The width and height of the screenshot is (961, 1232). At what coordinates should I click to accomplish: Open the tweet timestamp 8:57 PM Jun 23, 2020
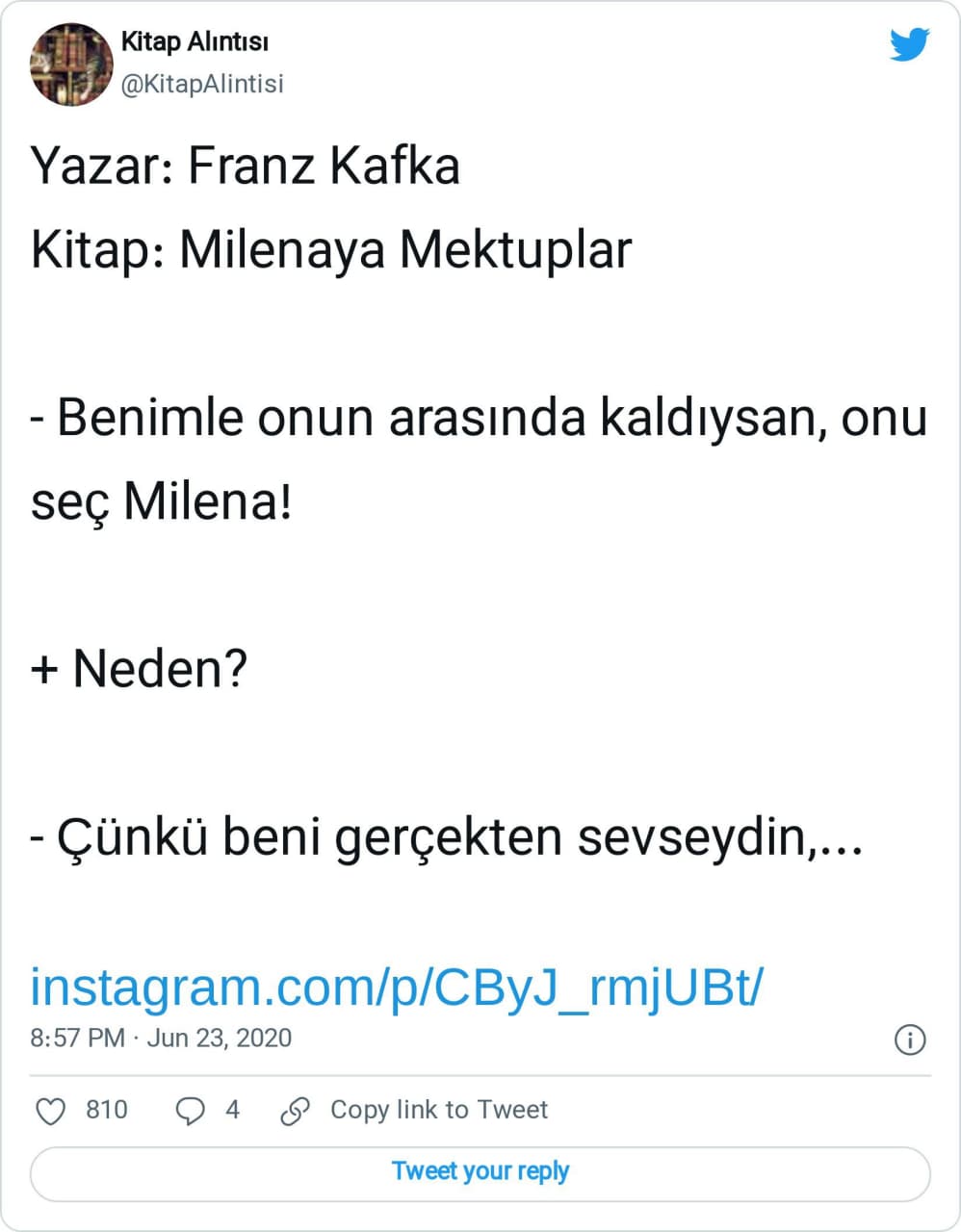click(161, 1039)
